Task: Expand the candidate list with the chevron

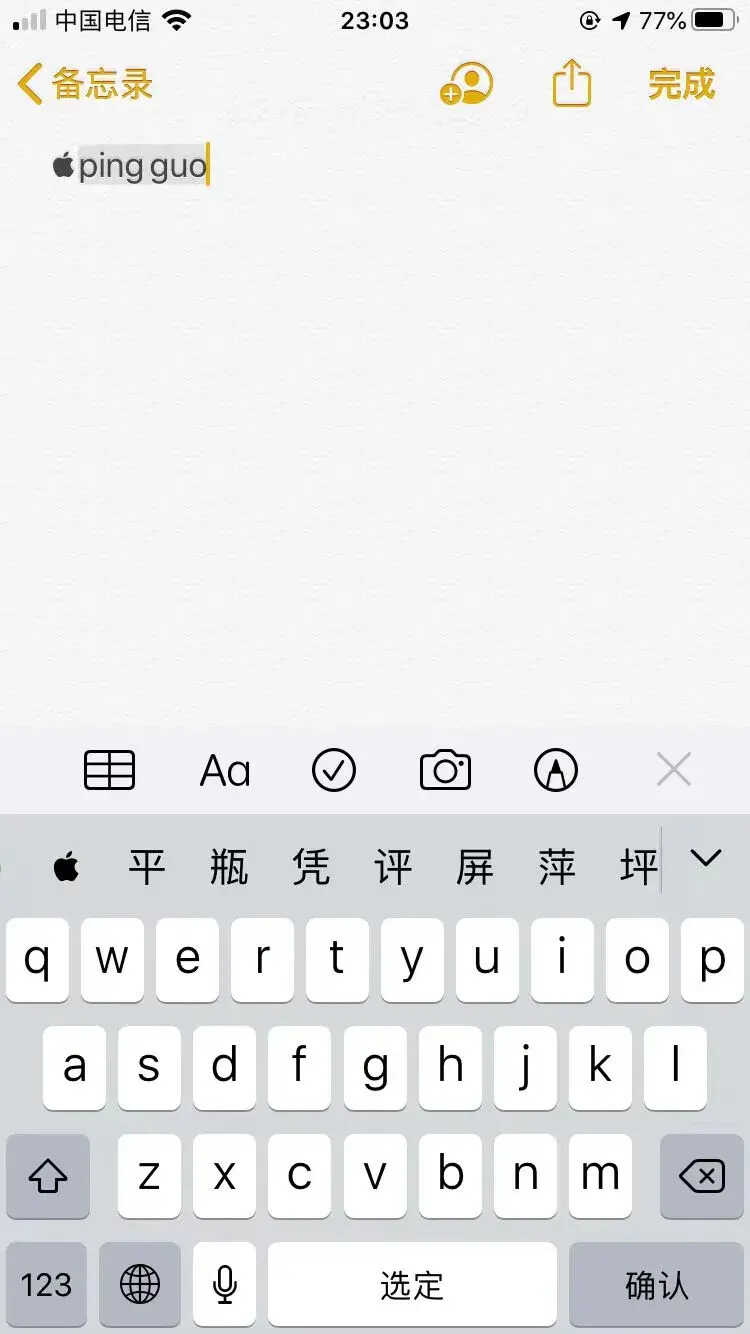Action: click(x=706, y=858)
